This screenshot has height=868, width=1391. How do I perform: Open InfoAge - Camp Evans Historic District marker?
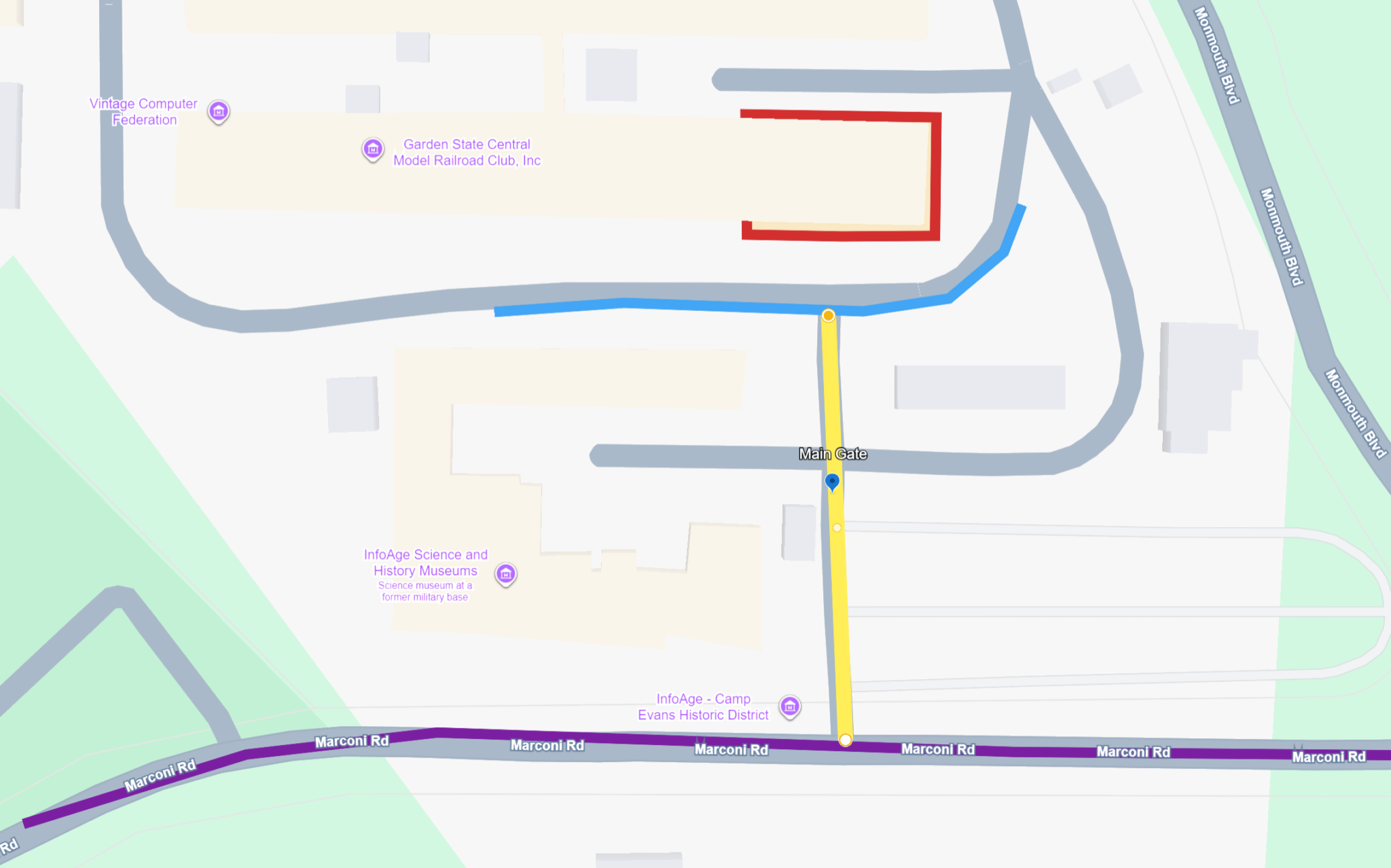pyautogui.click(x=789, y=706)
